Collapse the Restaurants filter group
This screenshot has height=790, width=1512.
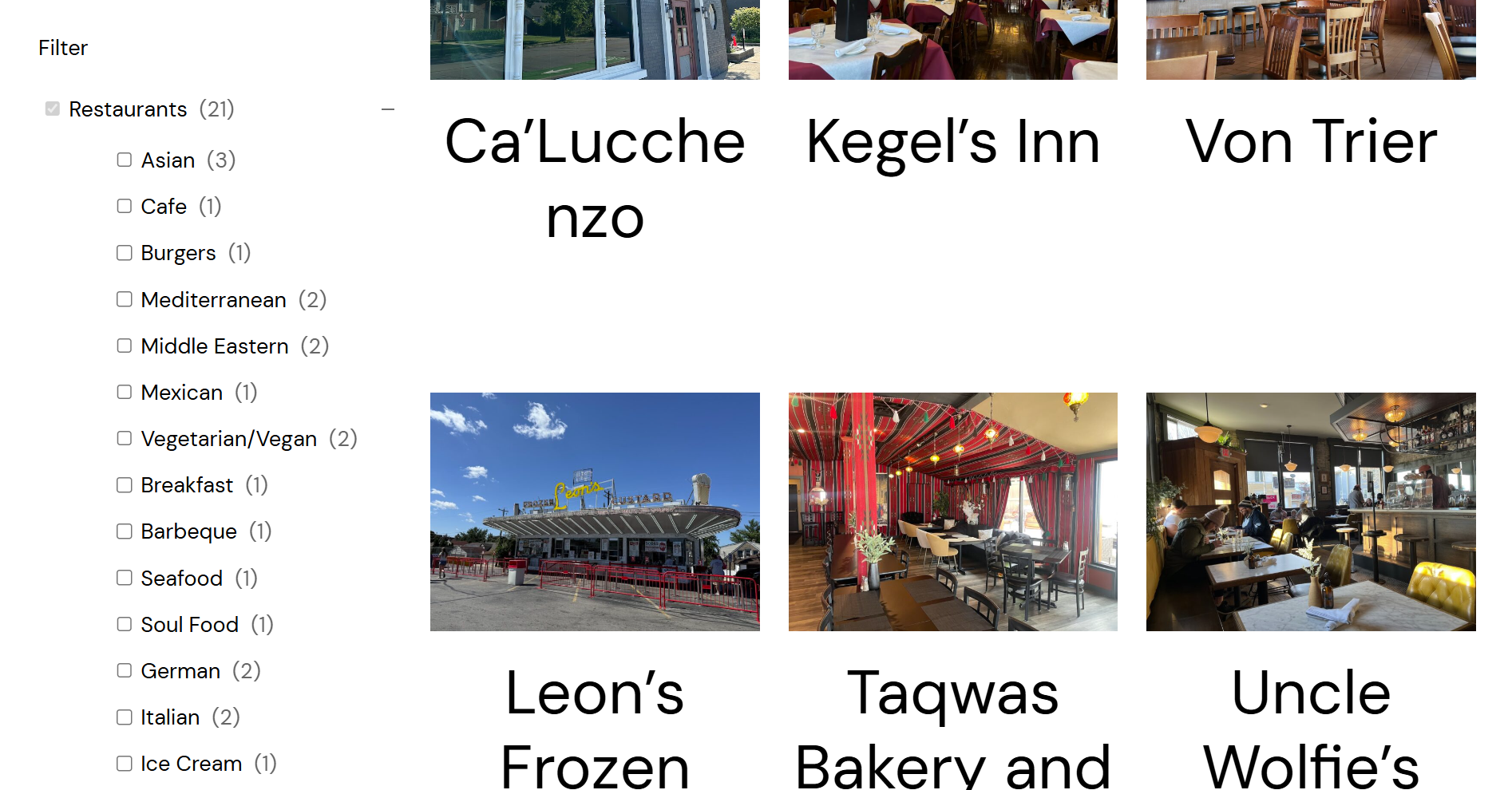(x=388, y=109)
